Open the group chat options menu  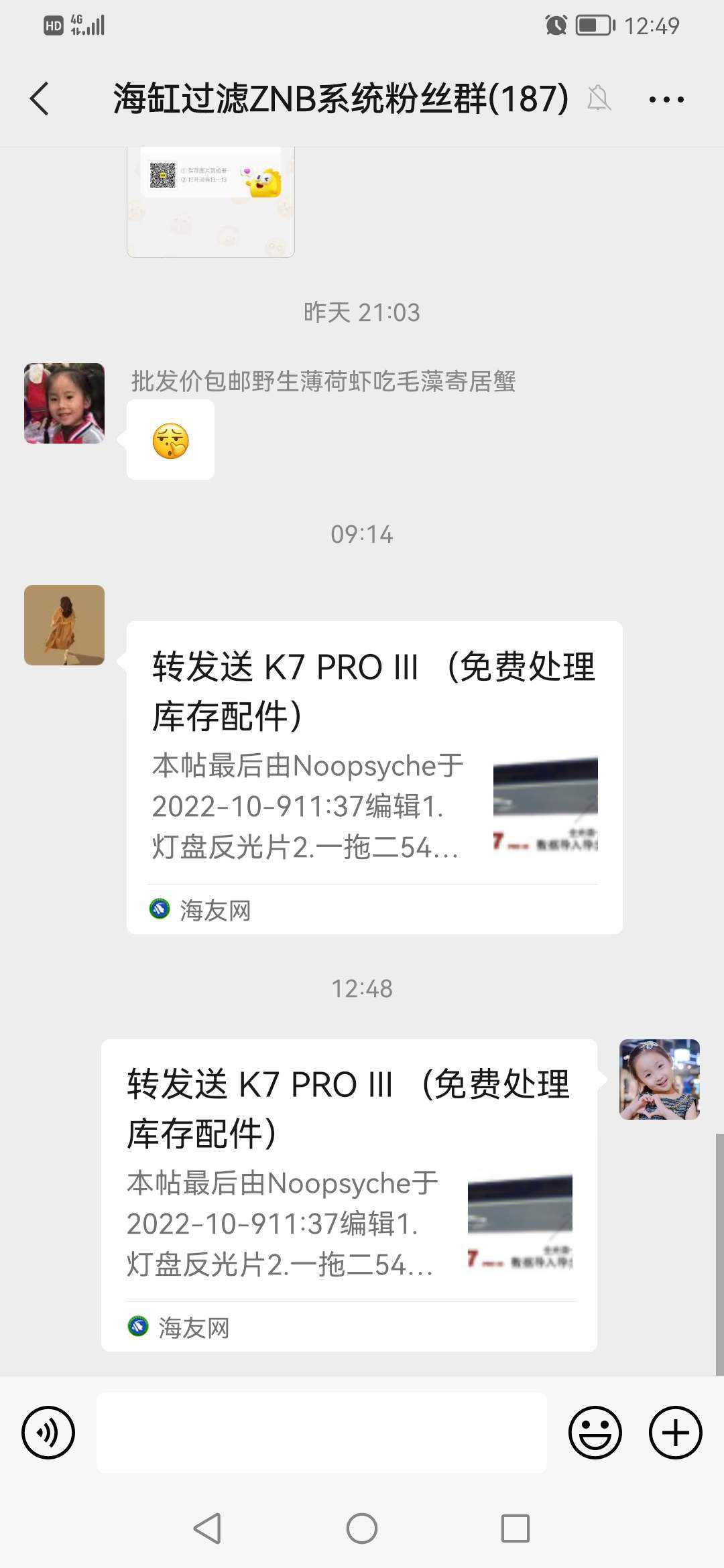click(x=666, y=99)
